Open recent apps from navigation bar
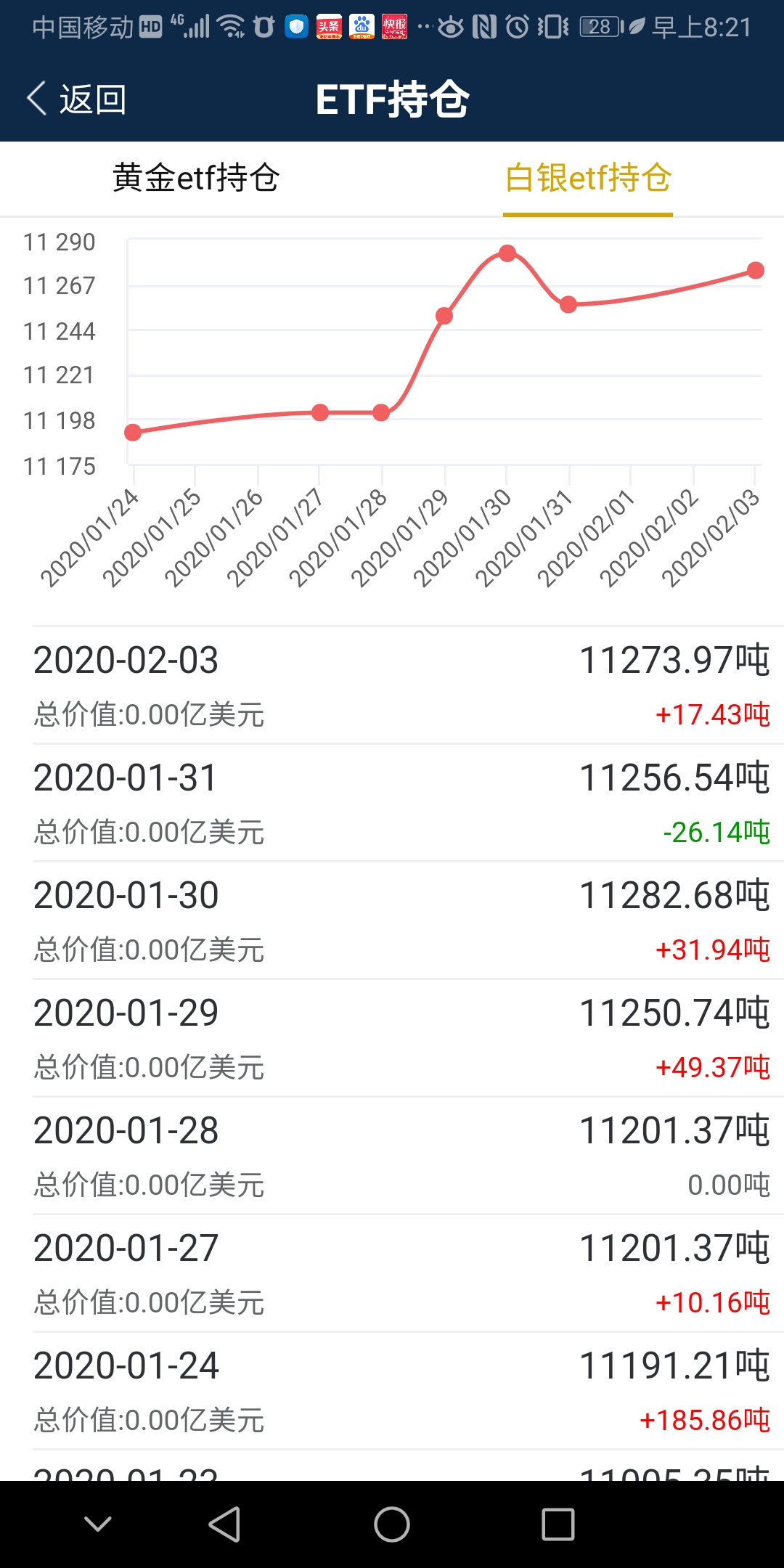The image size is (784, 1568). (558, 1524)
